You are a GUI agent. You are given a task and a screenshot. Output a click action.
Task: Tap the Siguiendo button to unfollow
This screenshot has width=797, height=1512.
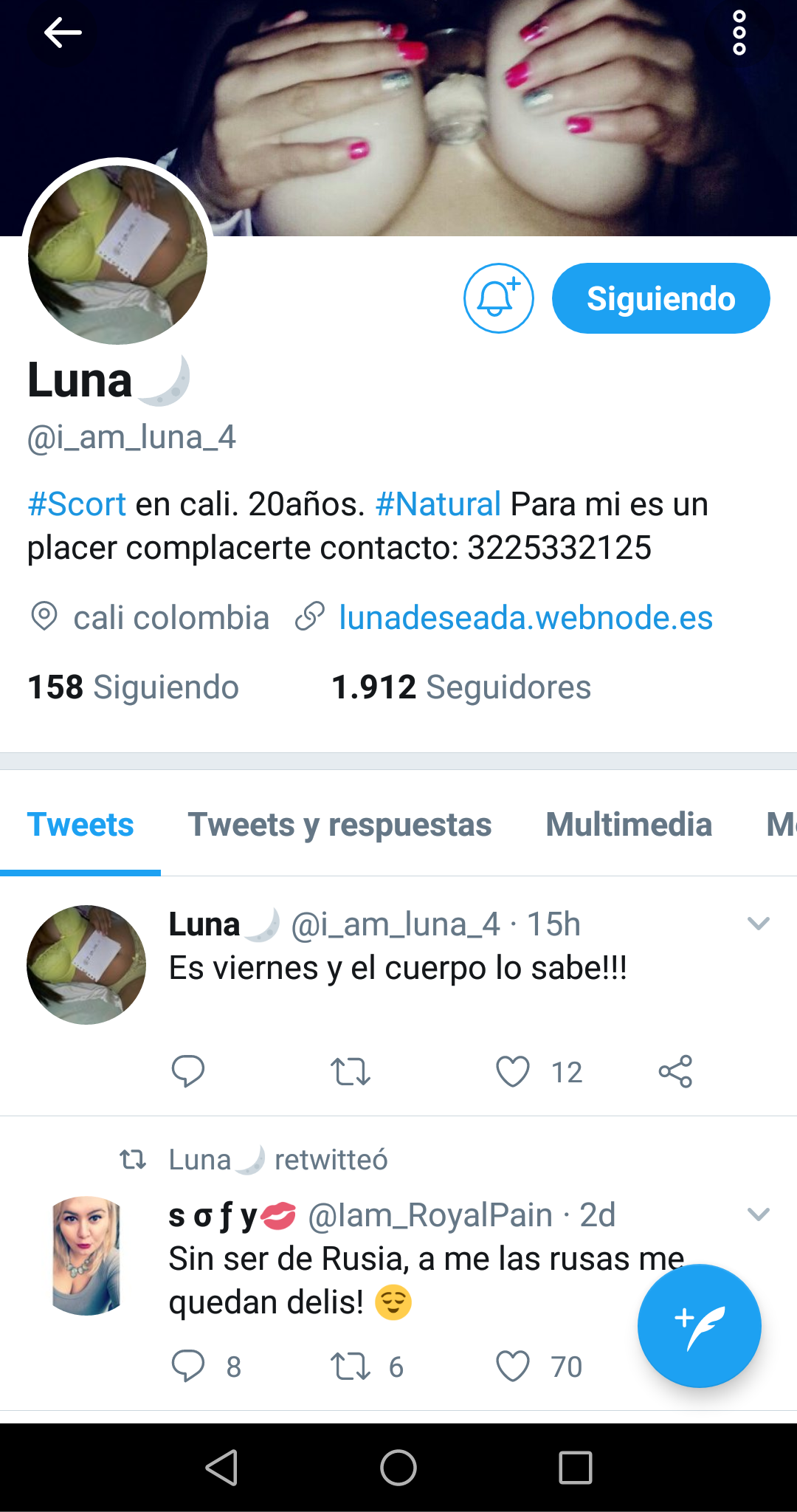point(660,298)
